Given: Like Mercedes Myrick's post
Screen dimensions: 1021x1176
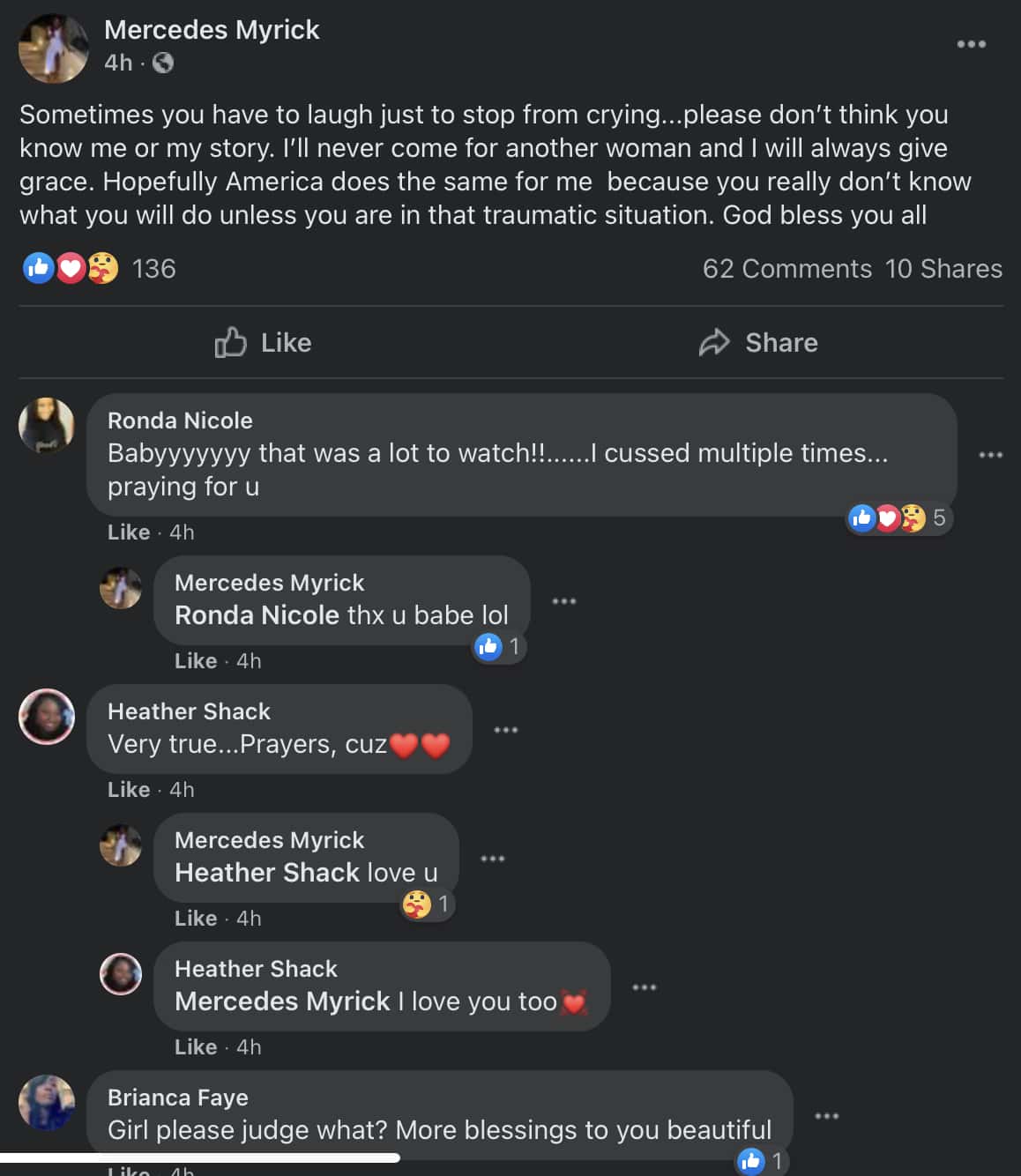Looking at the screenshot, I should point(264,343).
